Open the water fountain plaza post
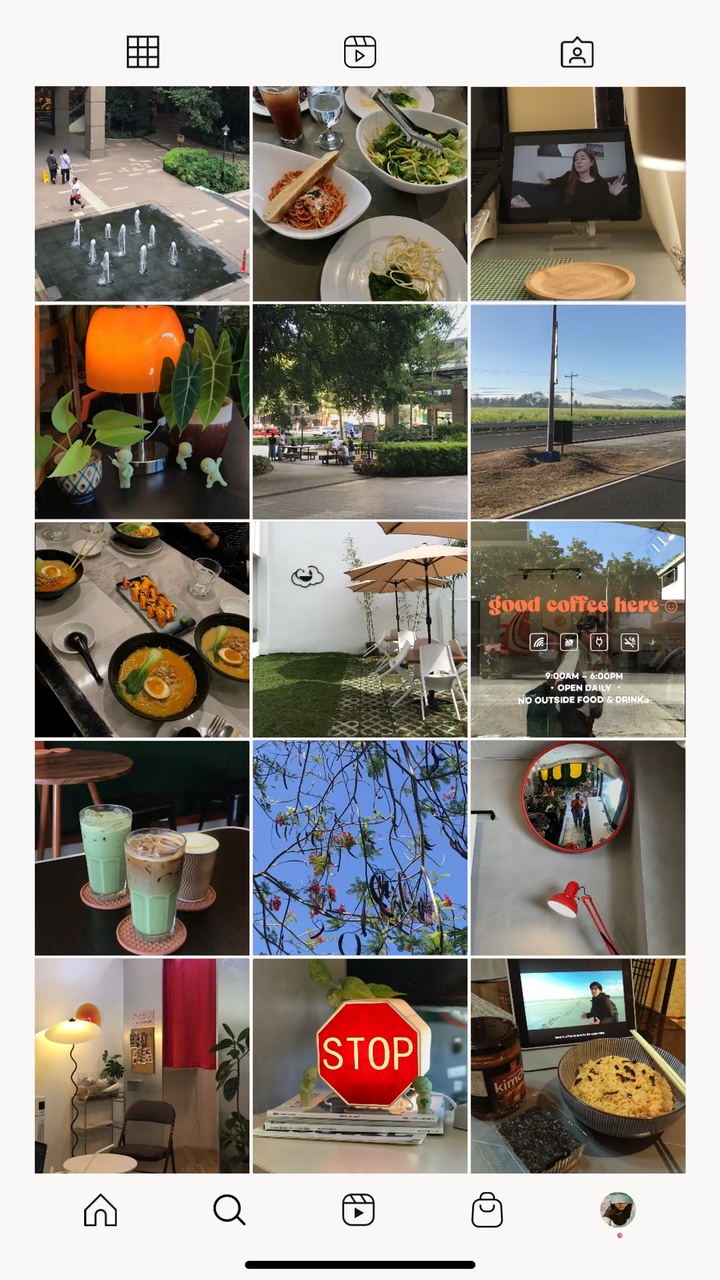720x1280 pixels. tap(142, 193)
